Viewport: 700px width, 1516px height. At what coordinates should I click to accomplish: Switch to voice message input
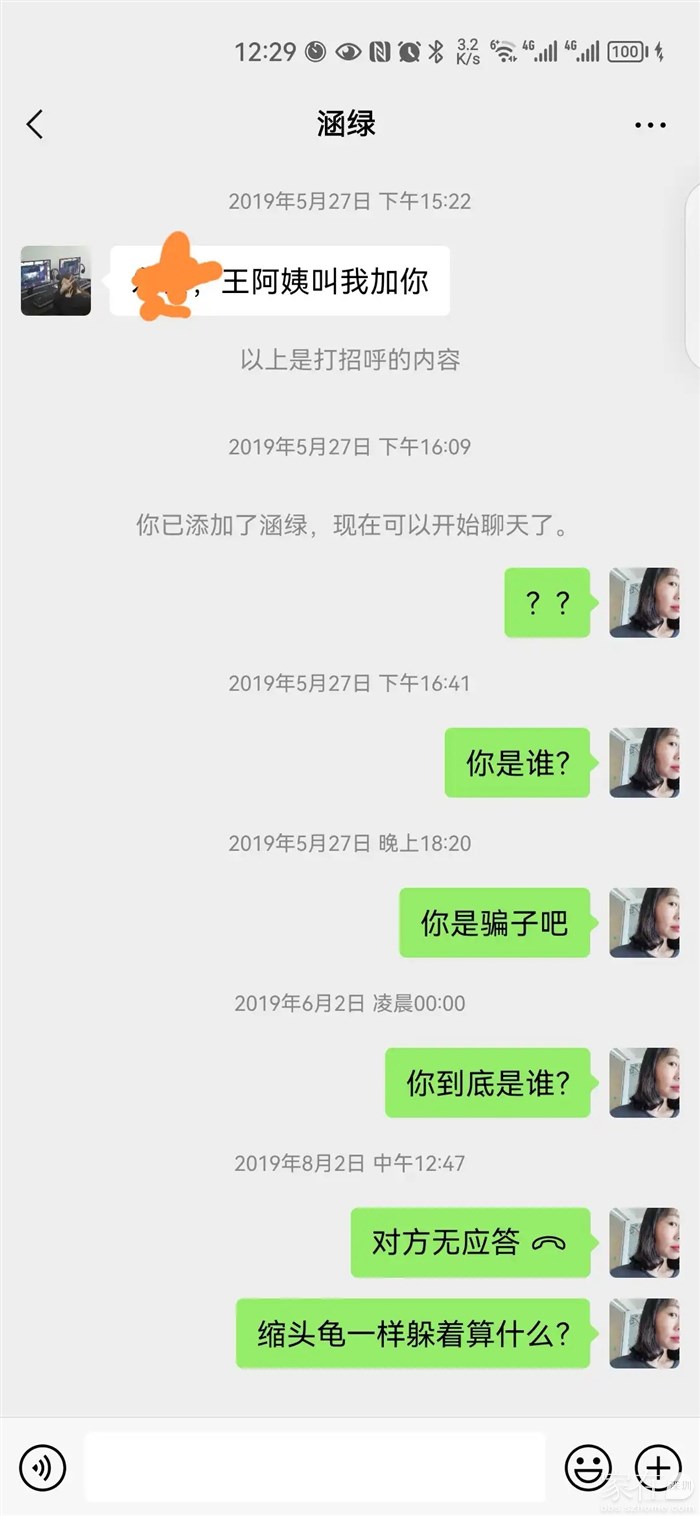coord(42,1467)
